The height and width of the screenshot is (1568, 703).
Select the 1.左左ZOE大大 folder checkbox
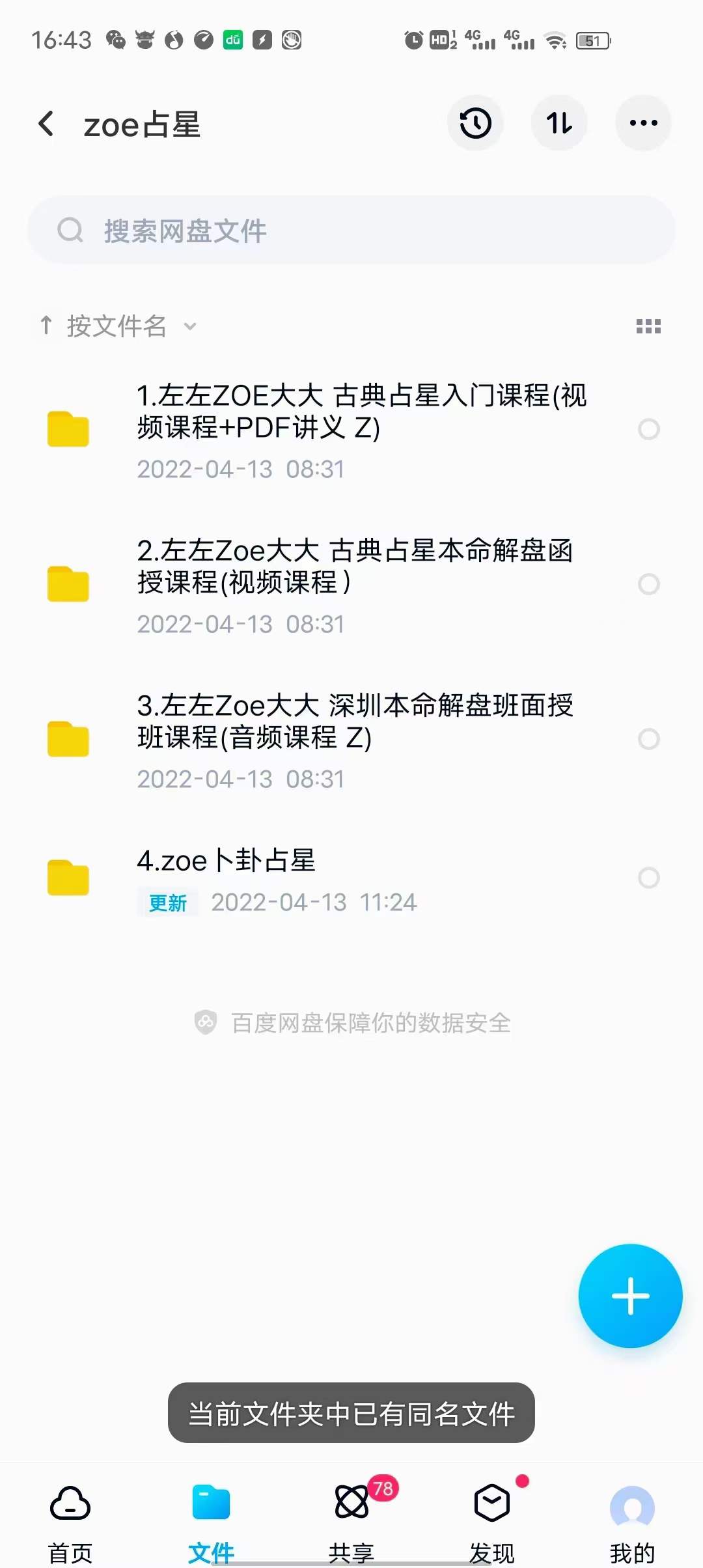coord(649,429)
